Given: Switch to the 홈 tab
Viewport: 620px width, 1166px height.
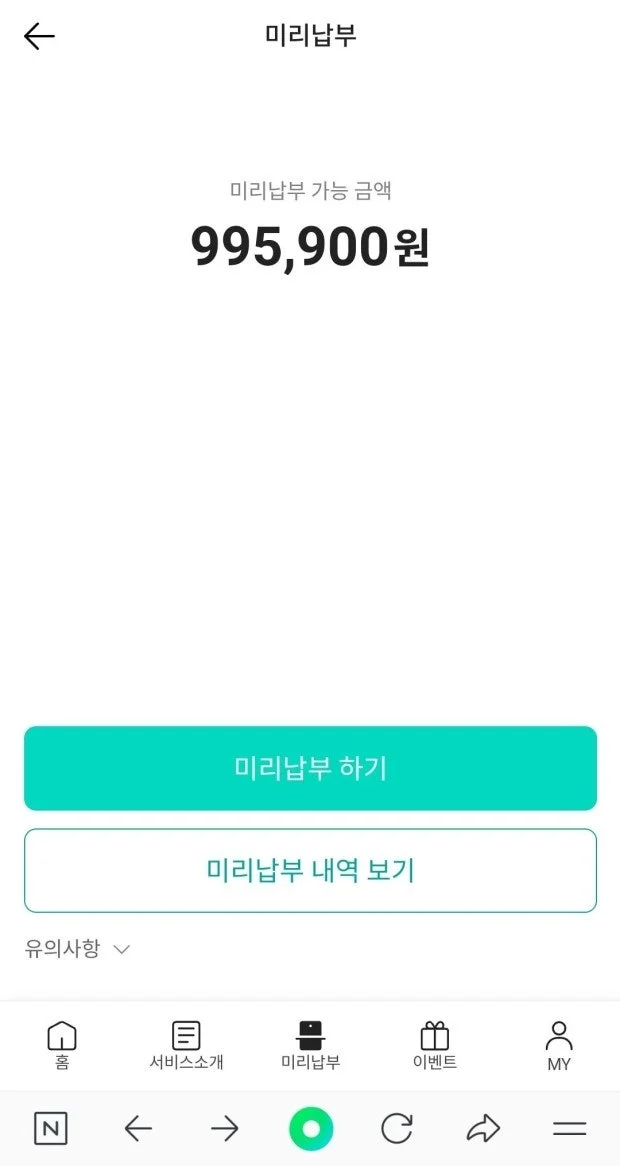Looking at the screenshot, I should tap(62, 1046).
